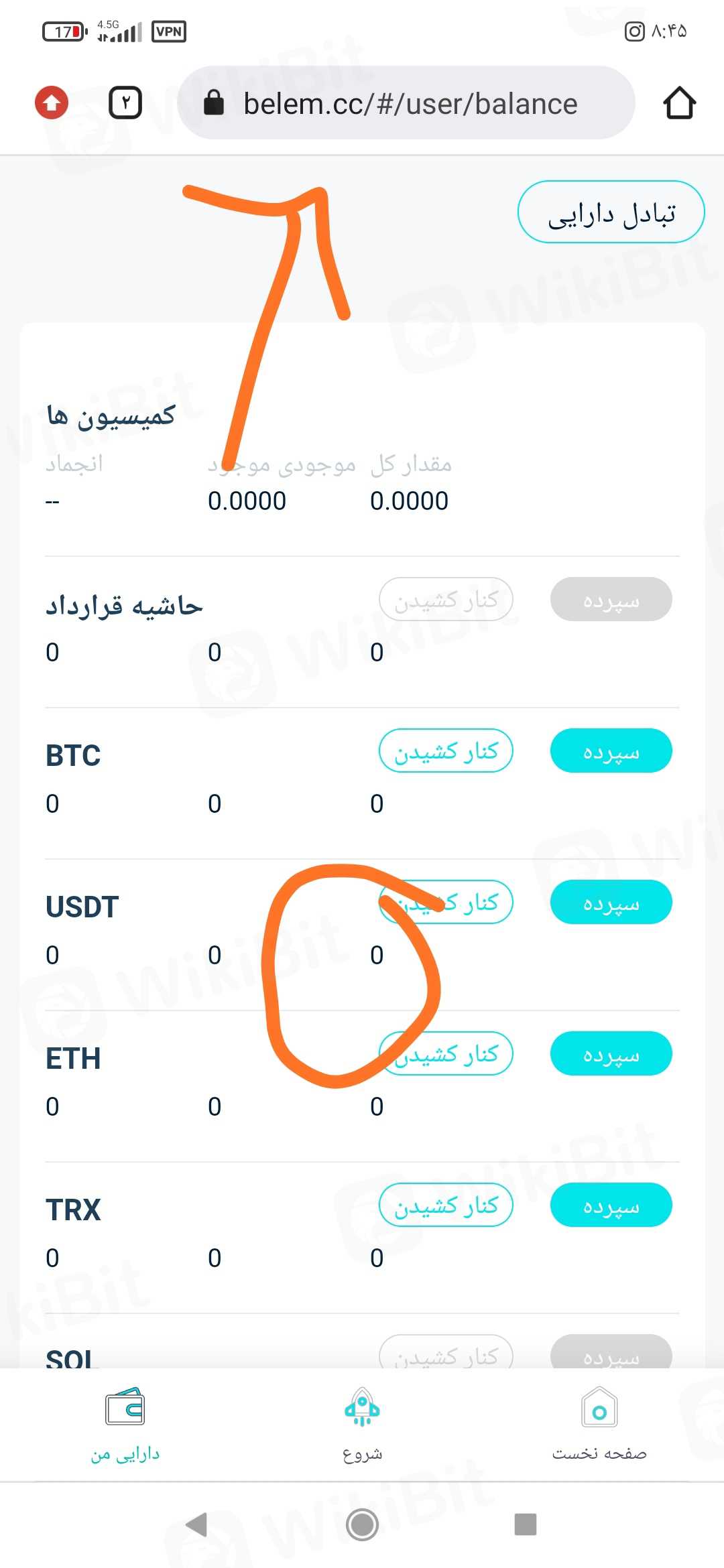Viewport: 724px width, 1568px height.
Task: Tap the red update arrow icon
Action: [x=52, y=103]
